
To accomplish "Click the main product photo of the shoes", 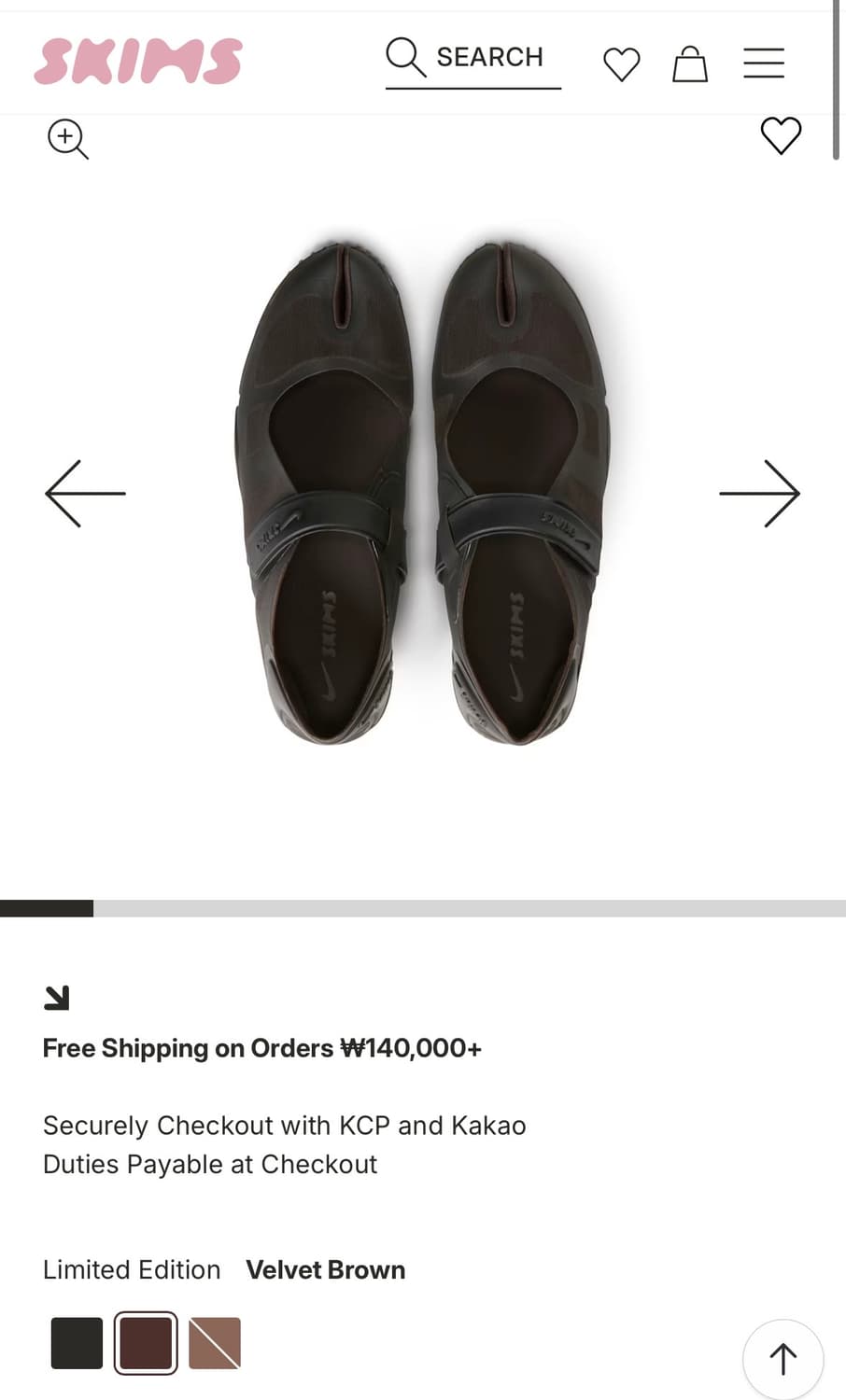I will [423, 485].
